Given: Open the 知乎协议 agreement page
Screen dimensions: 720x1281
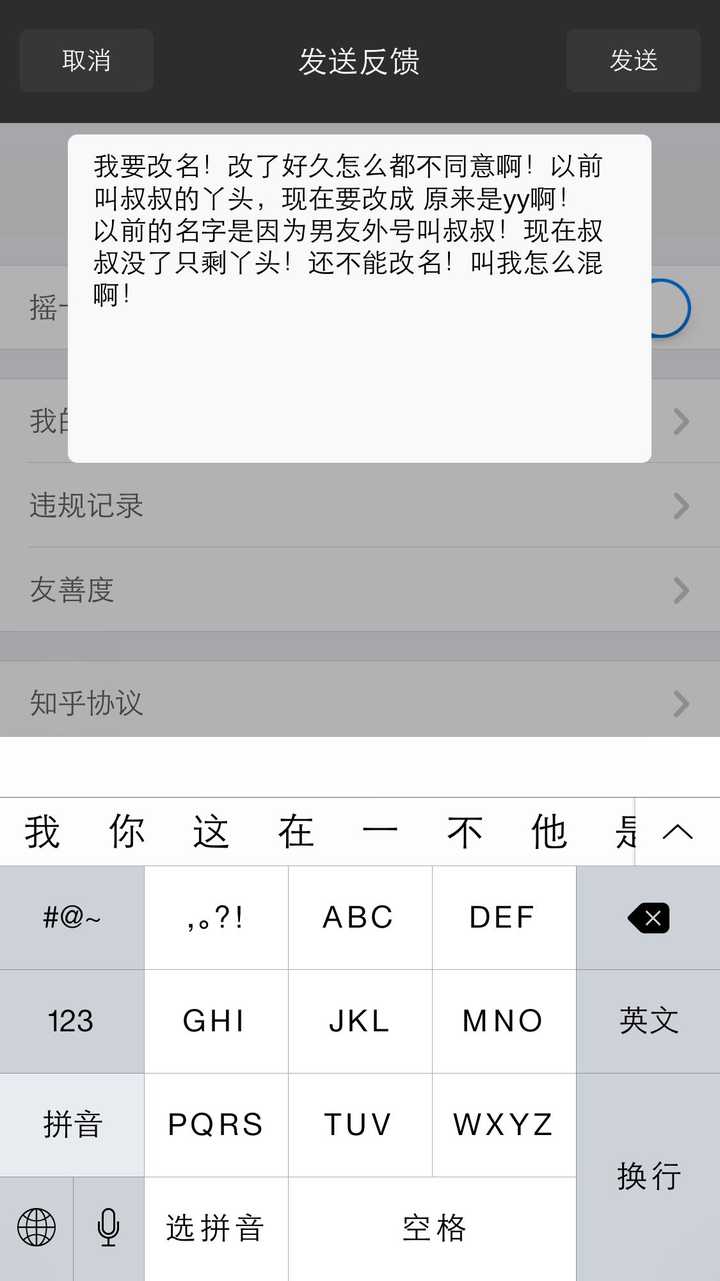Looking at the screenshot, I should pyautogui.click(x=360, y=703).
